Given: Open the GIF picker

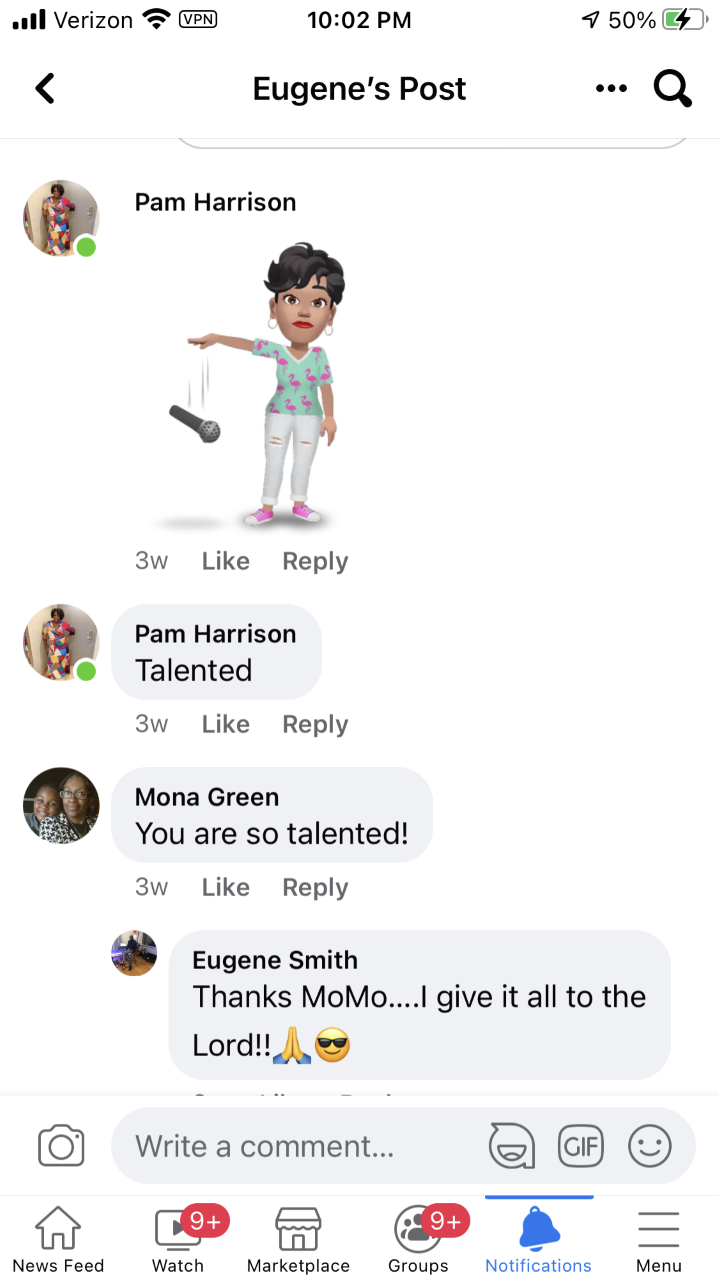Looking at the screenshot, I should [580, 1146].
